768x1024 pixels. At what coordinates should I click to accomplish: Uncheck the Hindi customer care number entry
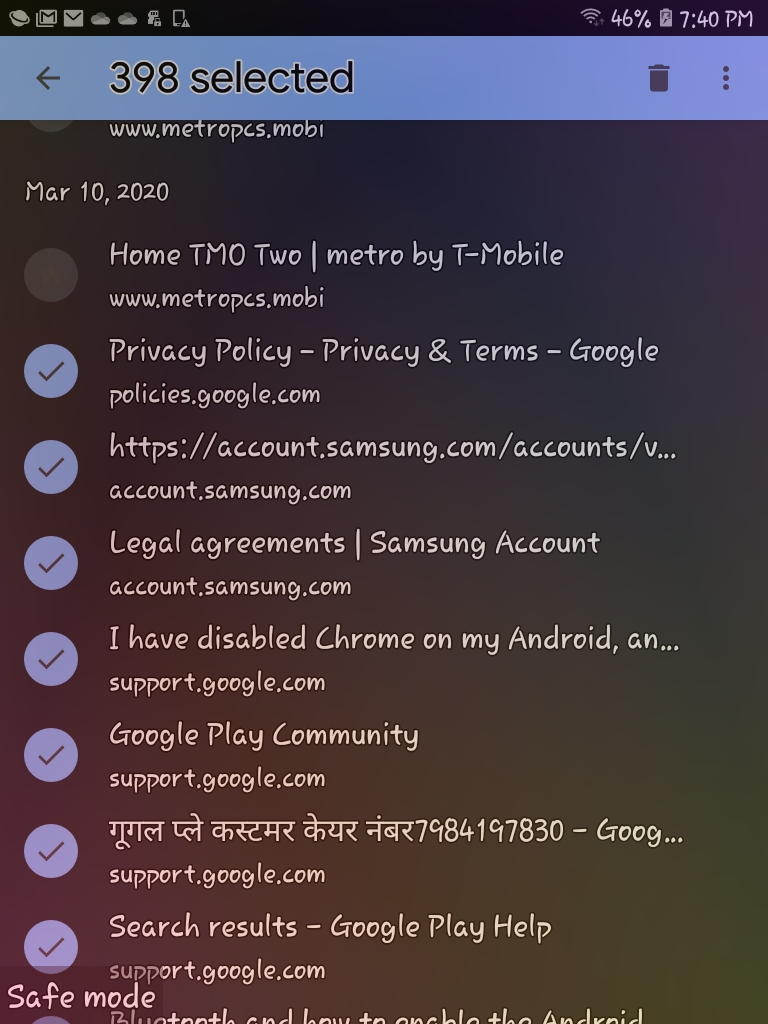coord(51,851)
